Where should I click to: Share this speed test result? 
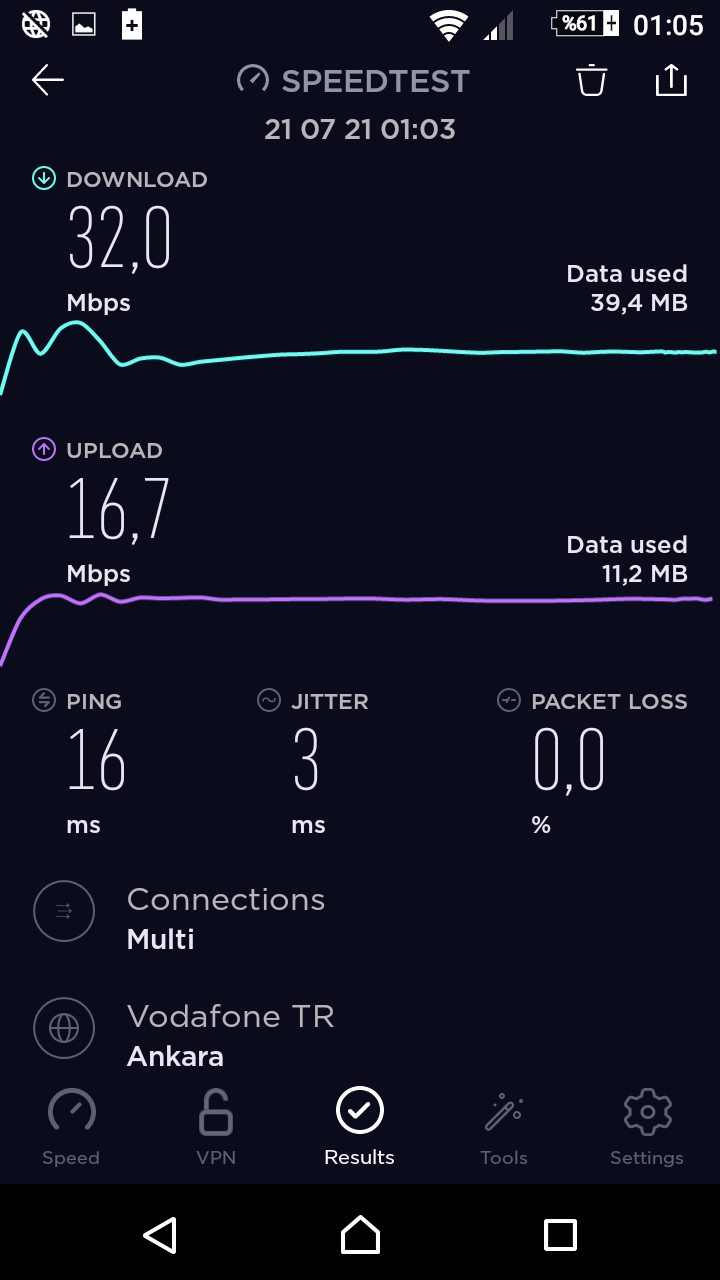point(671,80)
